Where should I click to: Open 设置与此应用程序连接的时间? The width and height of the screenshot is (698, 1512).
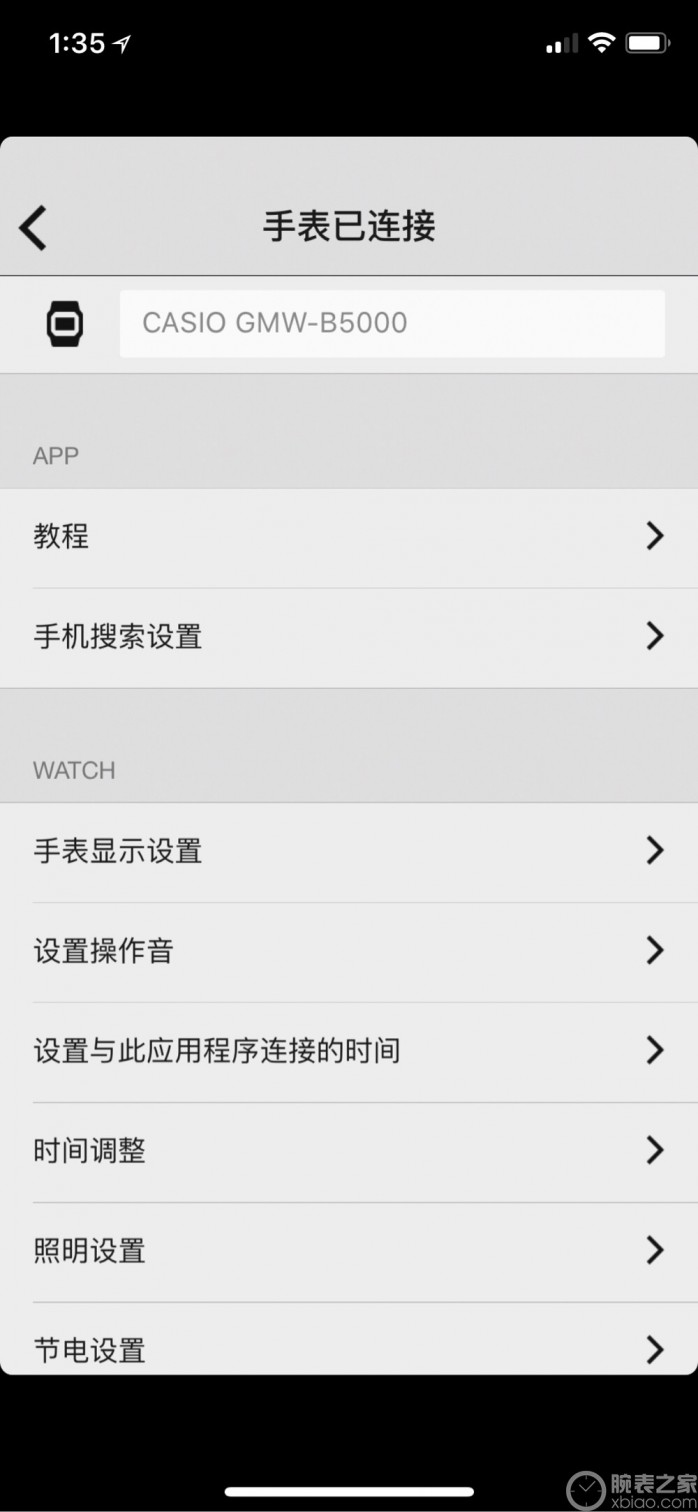(x=349, y=1052)
